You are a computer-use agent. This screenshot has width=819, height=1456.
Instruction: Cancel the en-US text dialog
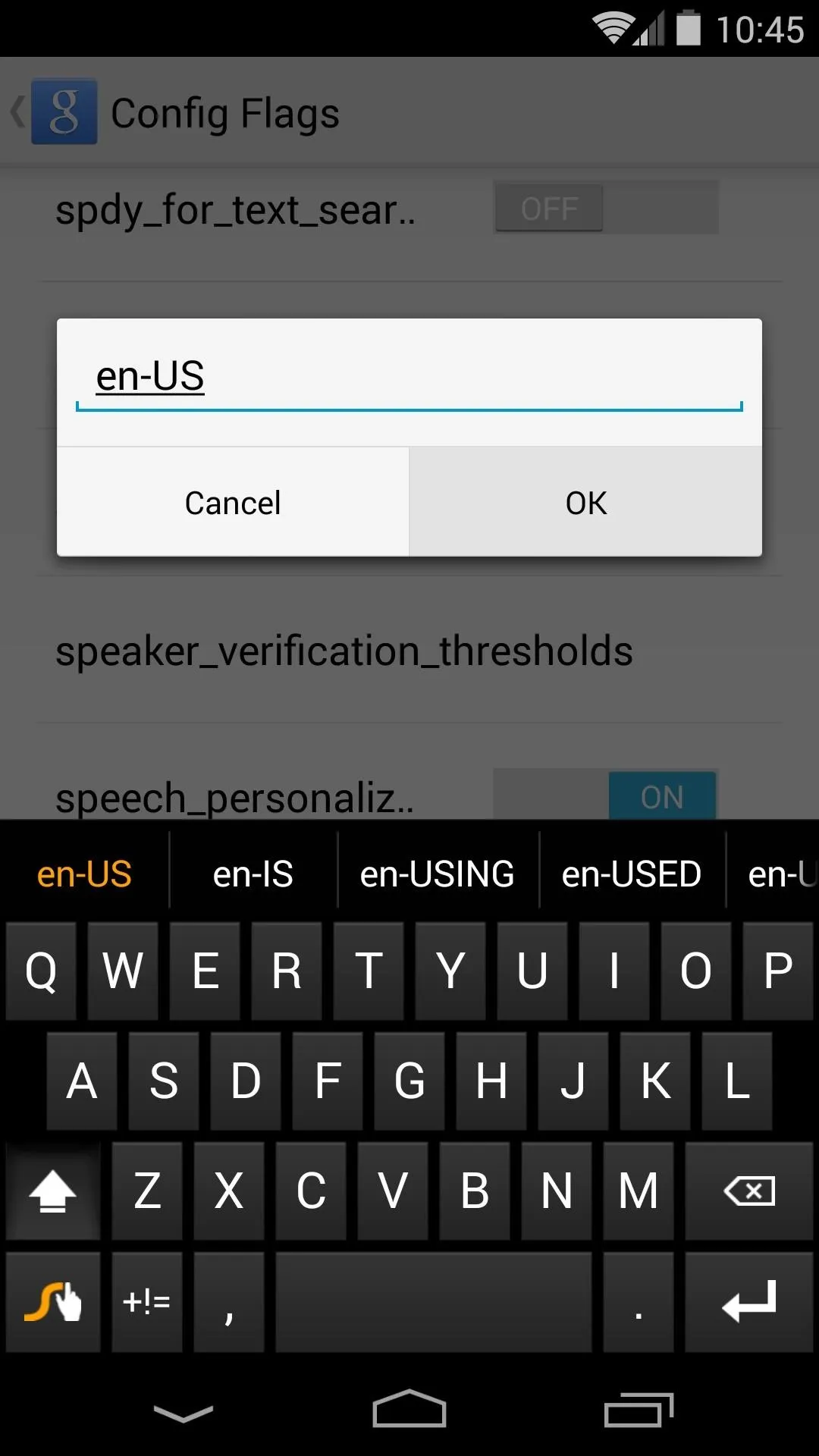tap(233, 502)
